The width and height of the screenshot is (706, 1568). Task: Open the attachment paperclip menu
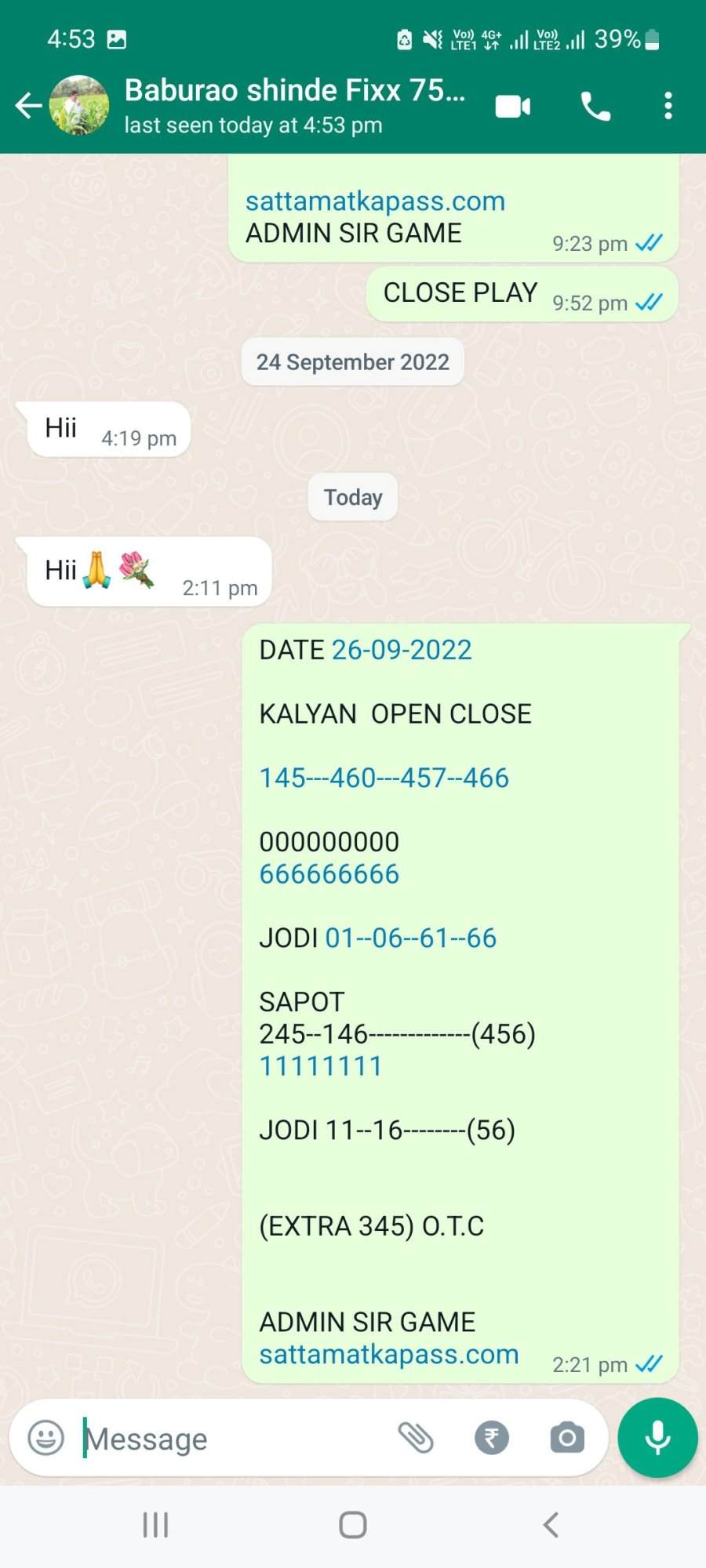[416, 1438]
